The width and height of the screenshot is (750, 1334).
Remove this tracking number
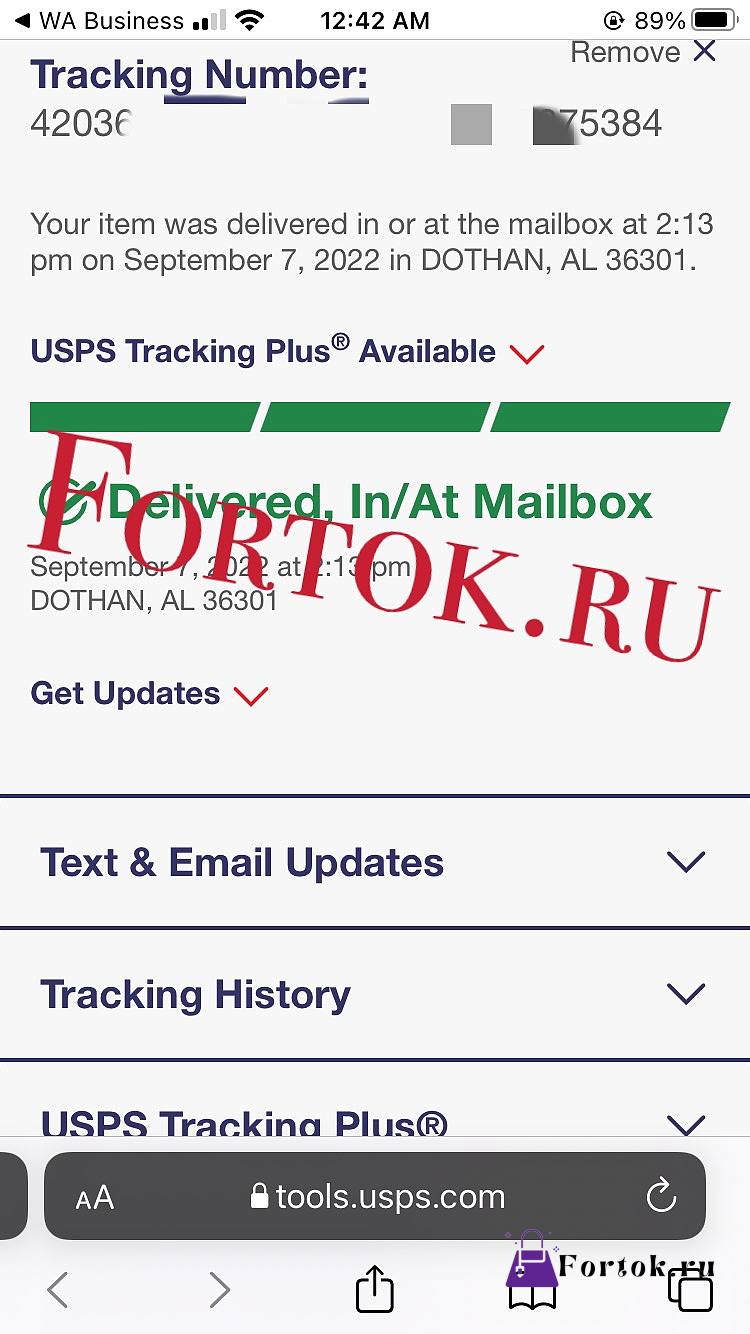tap(643, 52)
